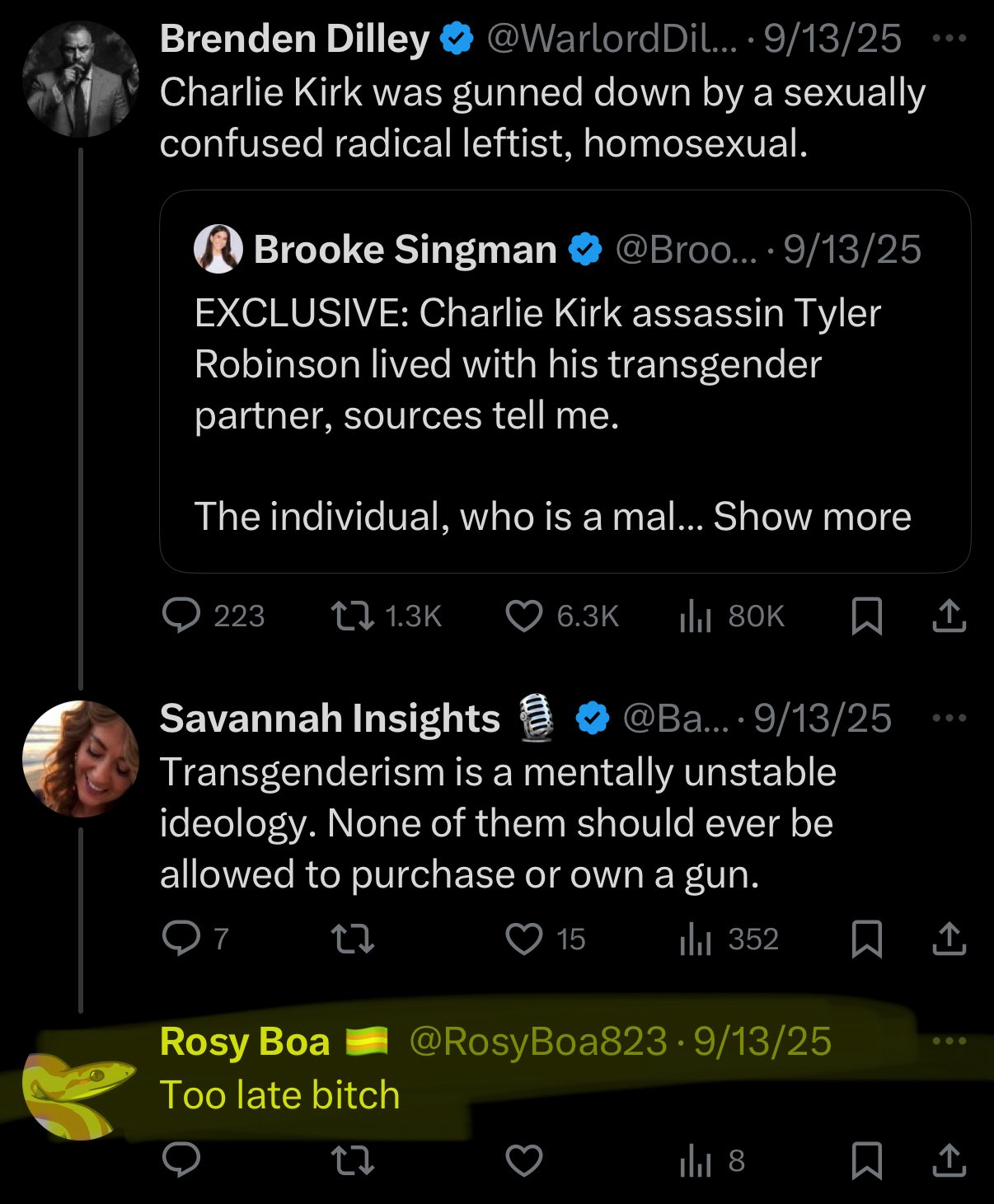Like Rosy Boa's reply
This screenshot has height=1204, width=994.
523,1160
